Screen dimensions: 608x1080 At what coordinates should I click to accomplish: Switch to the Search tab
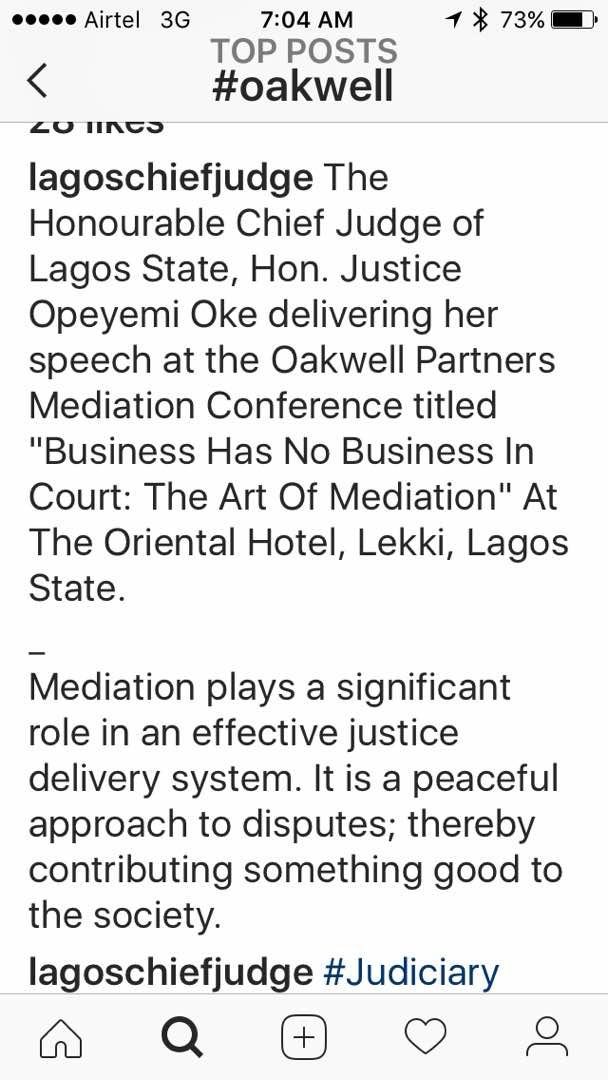(x=182, y=1036)
